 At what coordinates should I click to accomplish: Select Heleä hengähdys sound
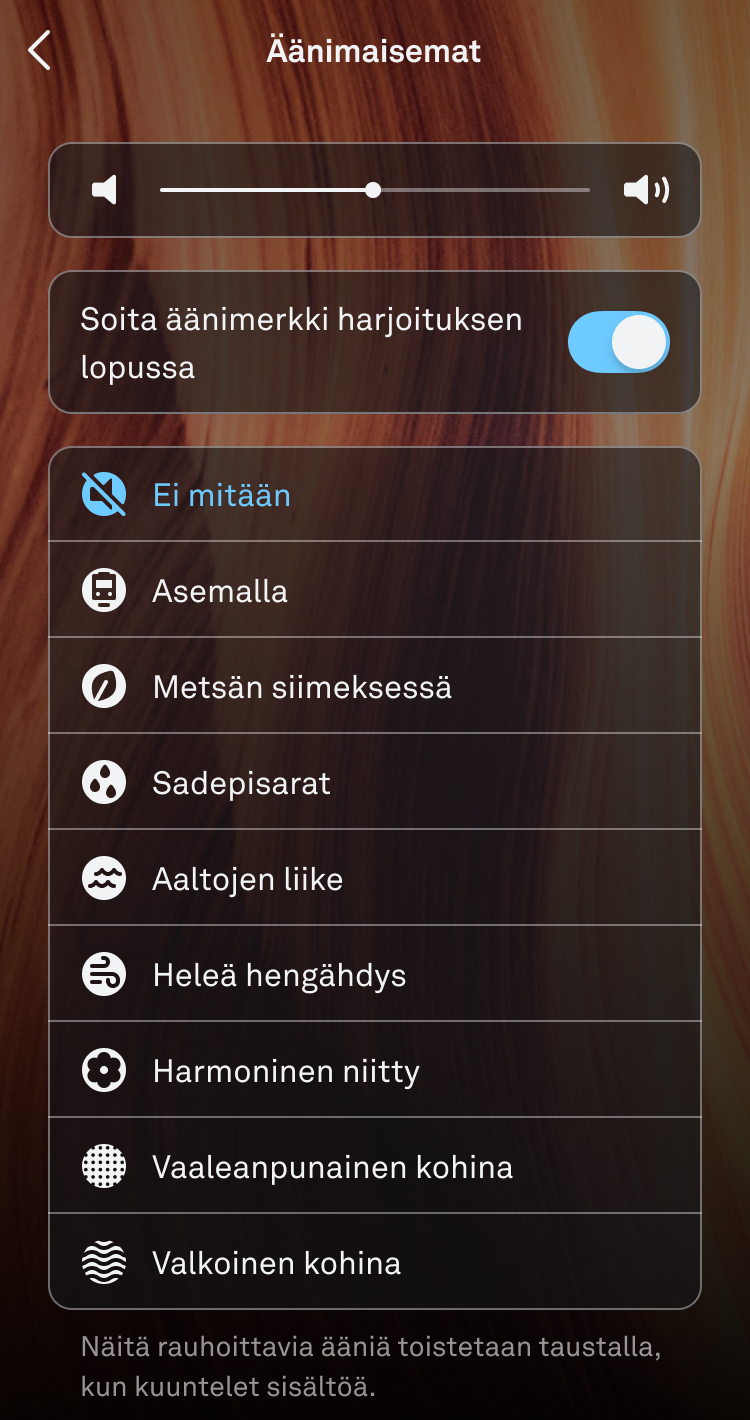pyautogui.click(x=375, y=974)
